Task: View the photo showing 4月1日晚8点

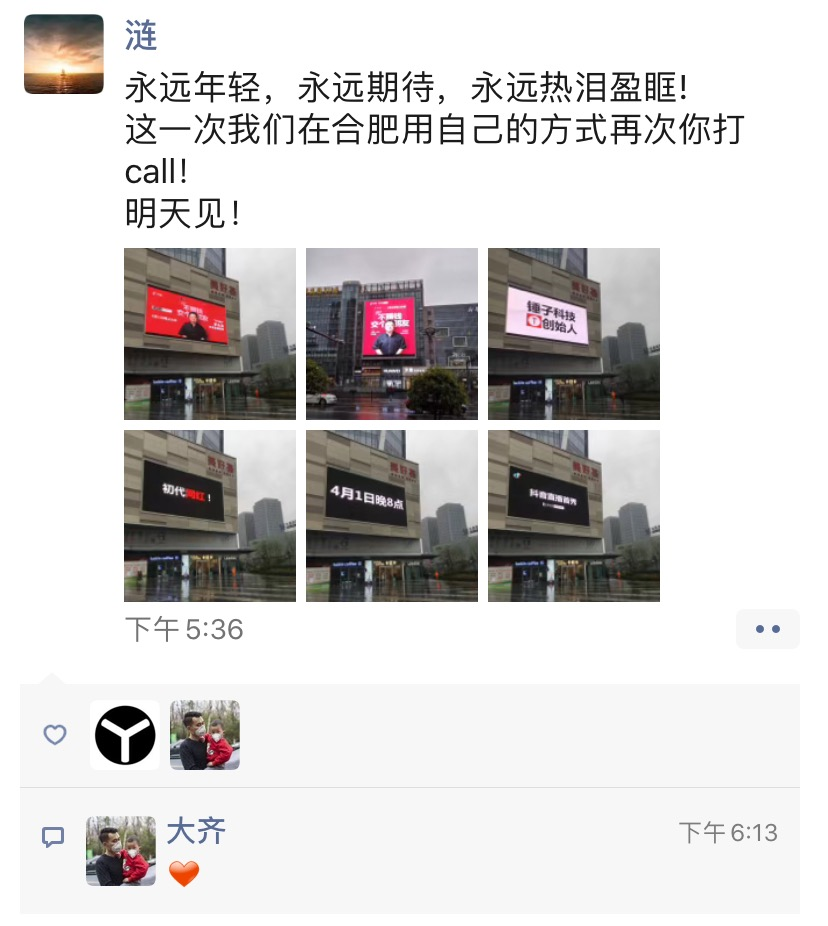Action: (x=392, y=516)
